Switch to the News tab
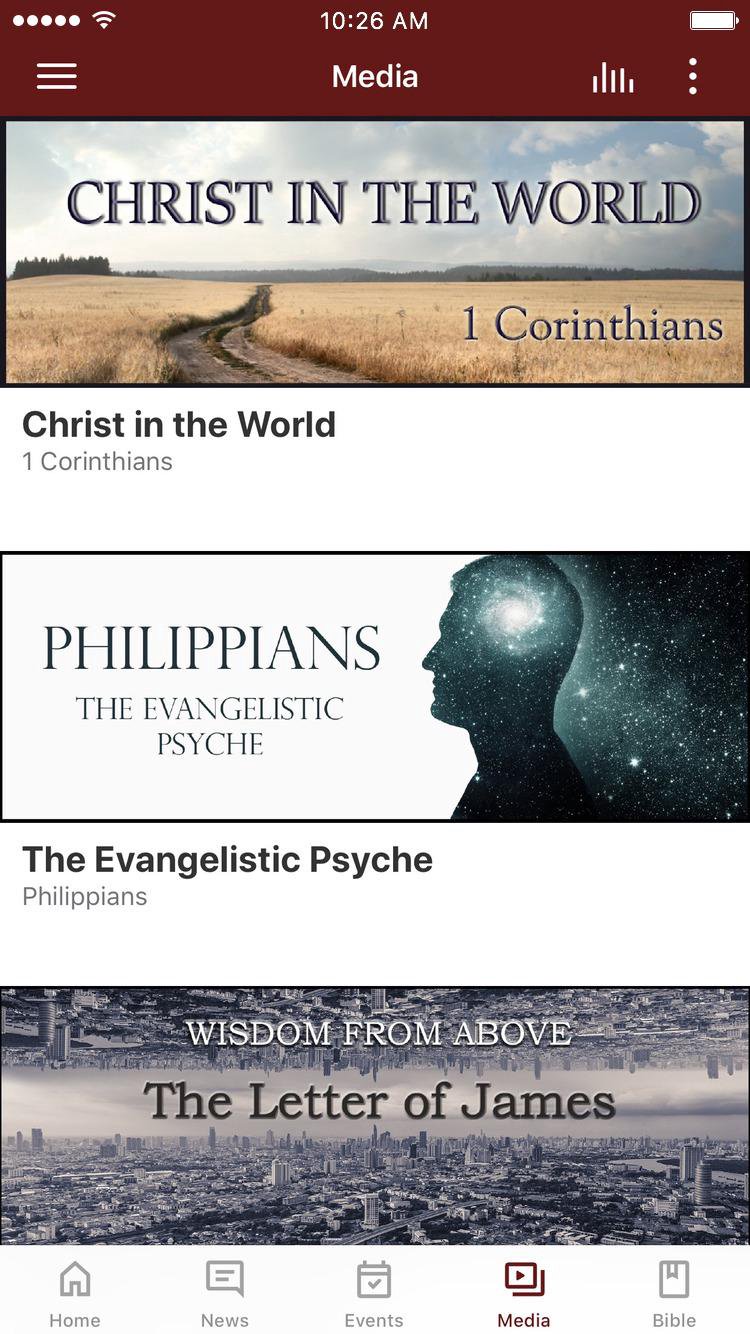The image size is (750, 1334). (225, 1292)
